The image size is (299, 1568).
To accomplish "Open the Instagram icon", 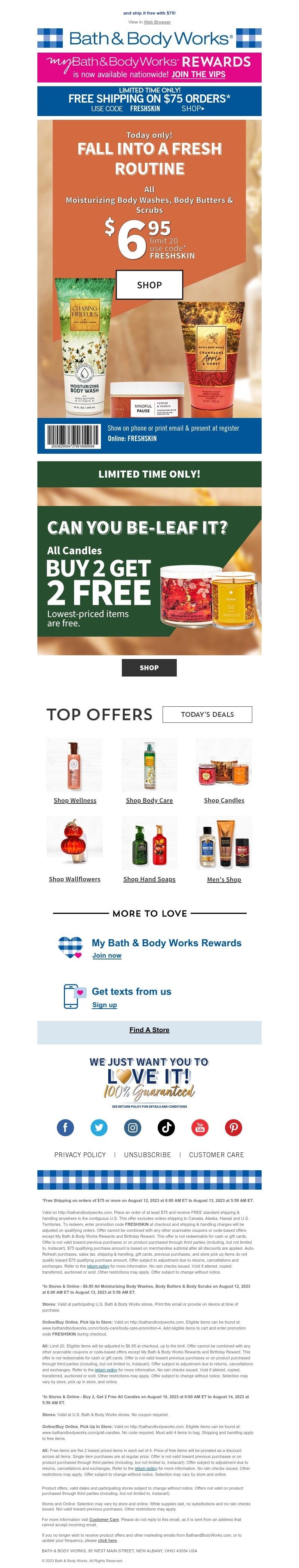I will (x=132, y=1127).
